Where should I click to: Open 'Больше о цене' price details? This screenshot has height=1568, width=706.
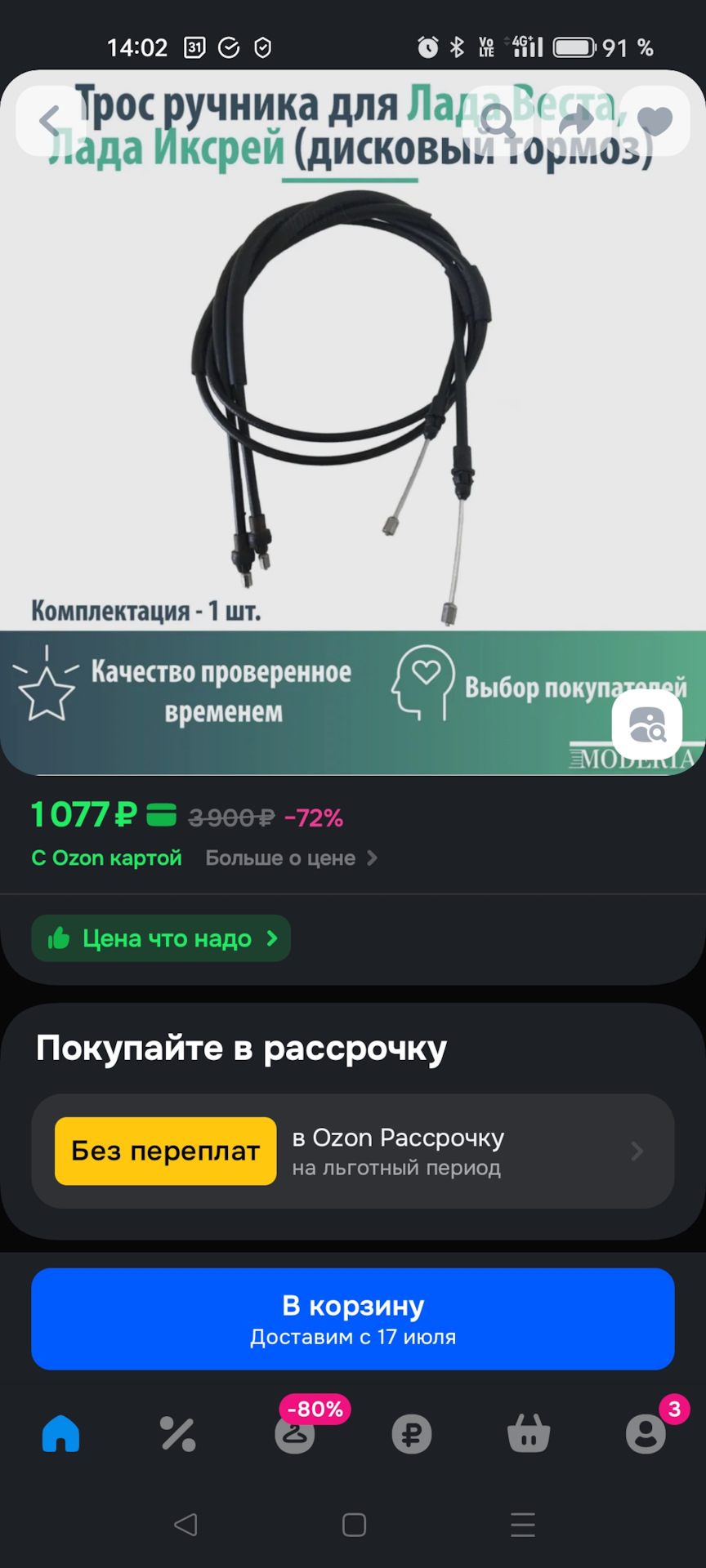point(290,858)
